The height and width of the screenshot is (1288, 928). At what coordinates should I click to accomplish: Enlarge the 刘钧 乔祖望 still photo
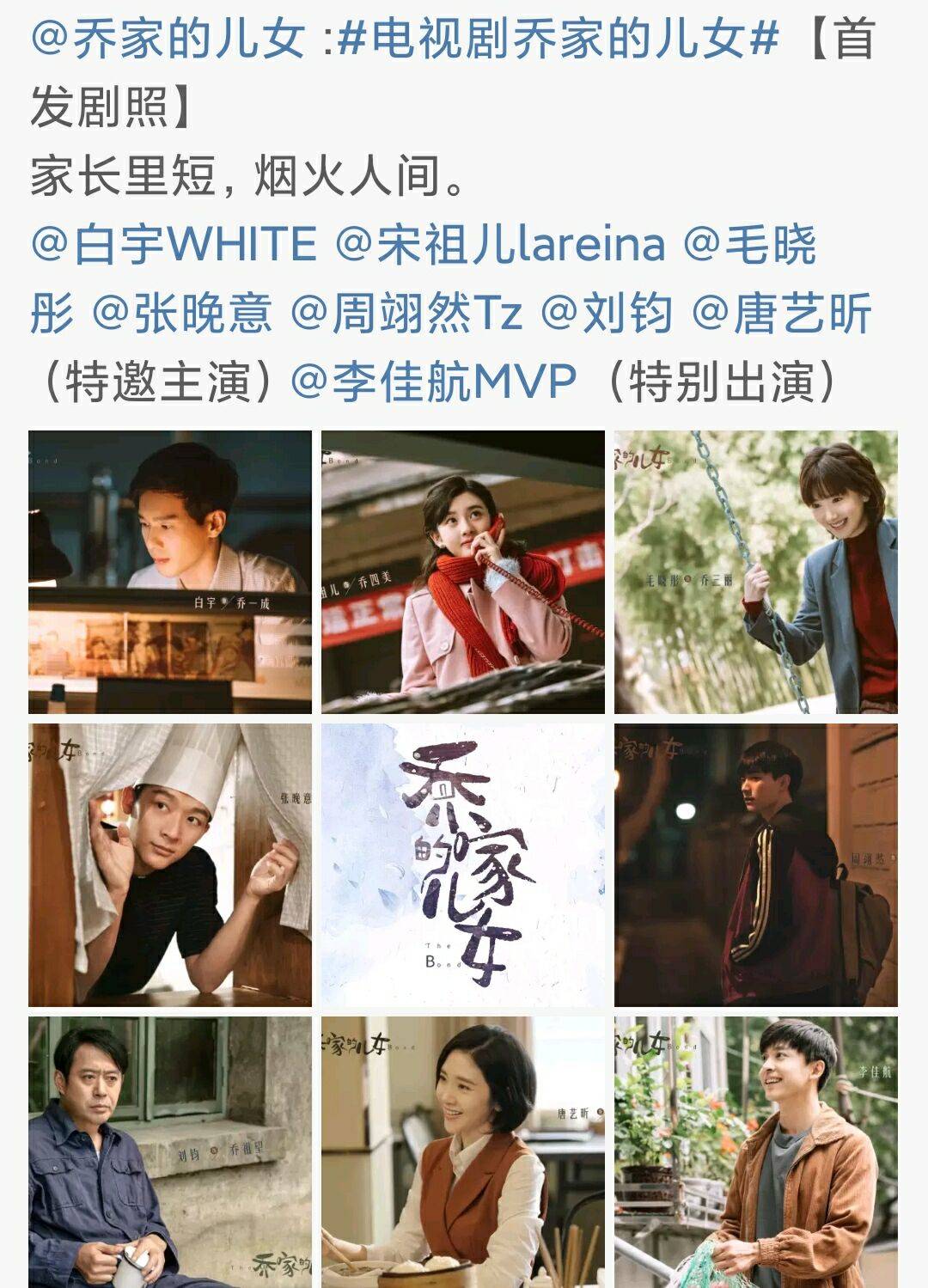point(170,1151)
